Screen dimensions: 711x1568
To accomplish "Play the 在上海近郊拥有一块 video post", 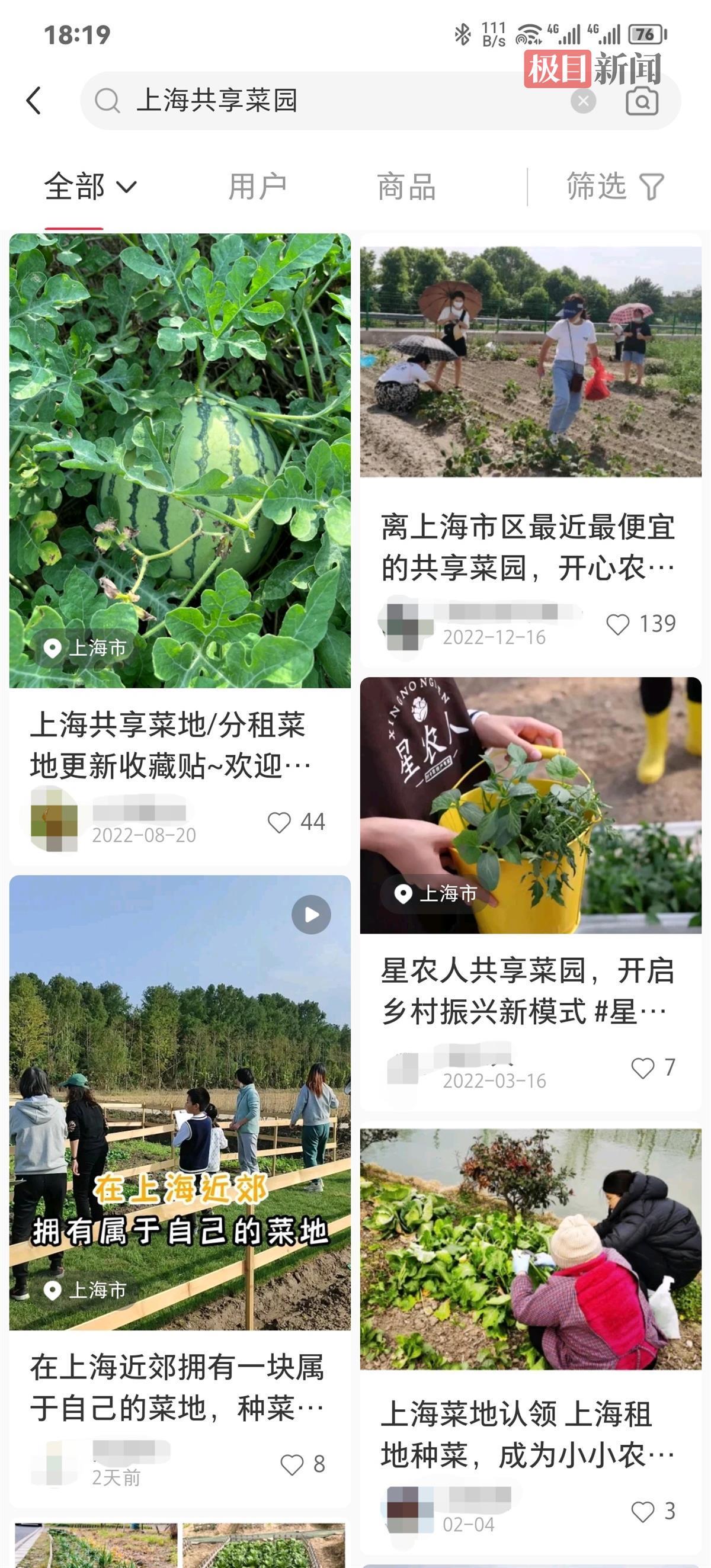I will [180, 1102].
